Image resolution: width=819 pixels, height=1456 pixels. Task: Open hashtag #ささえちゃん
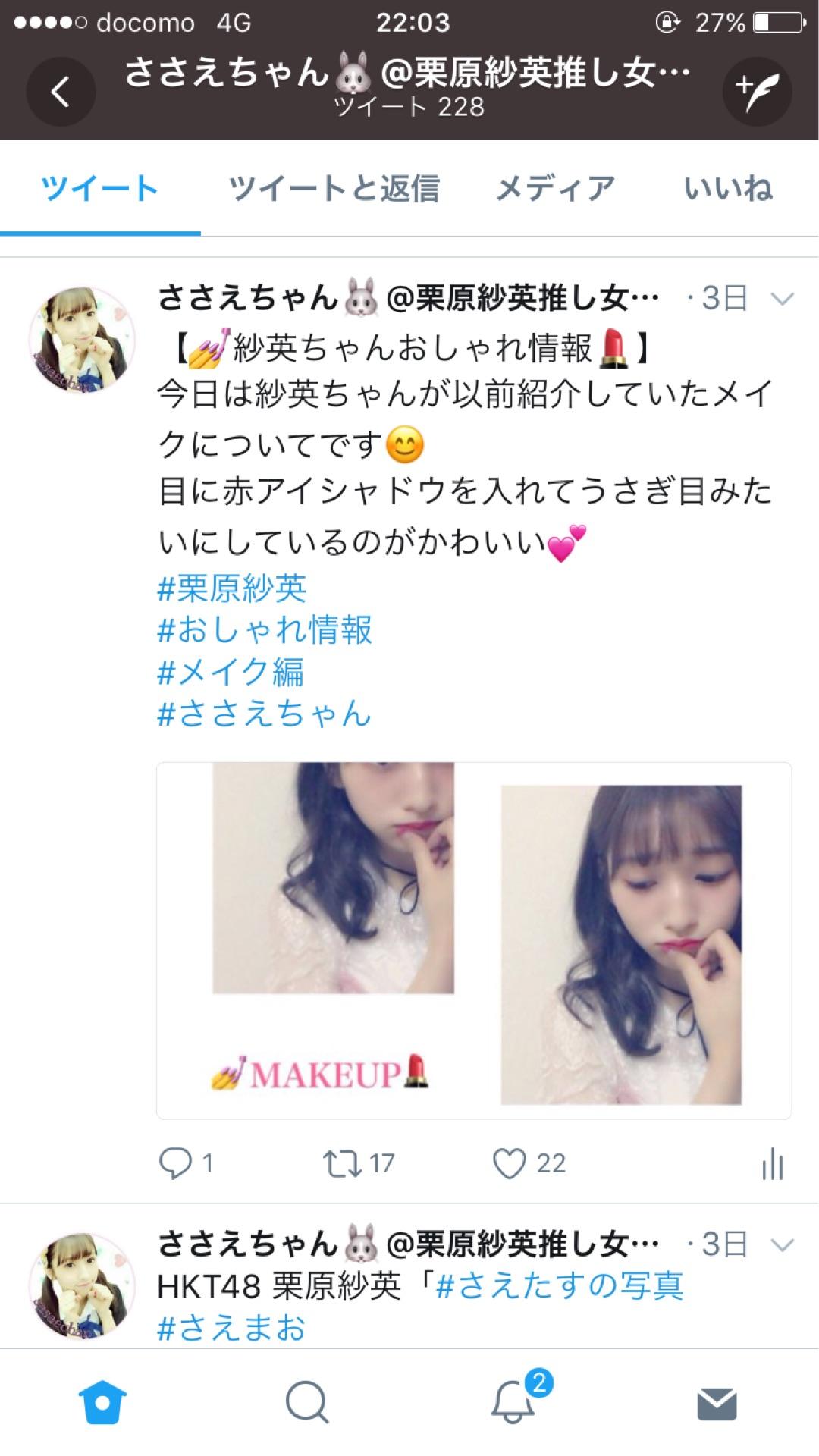point(264,714)
